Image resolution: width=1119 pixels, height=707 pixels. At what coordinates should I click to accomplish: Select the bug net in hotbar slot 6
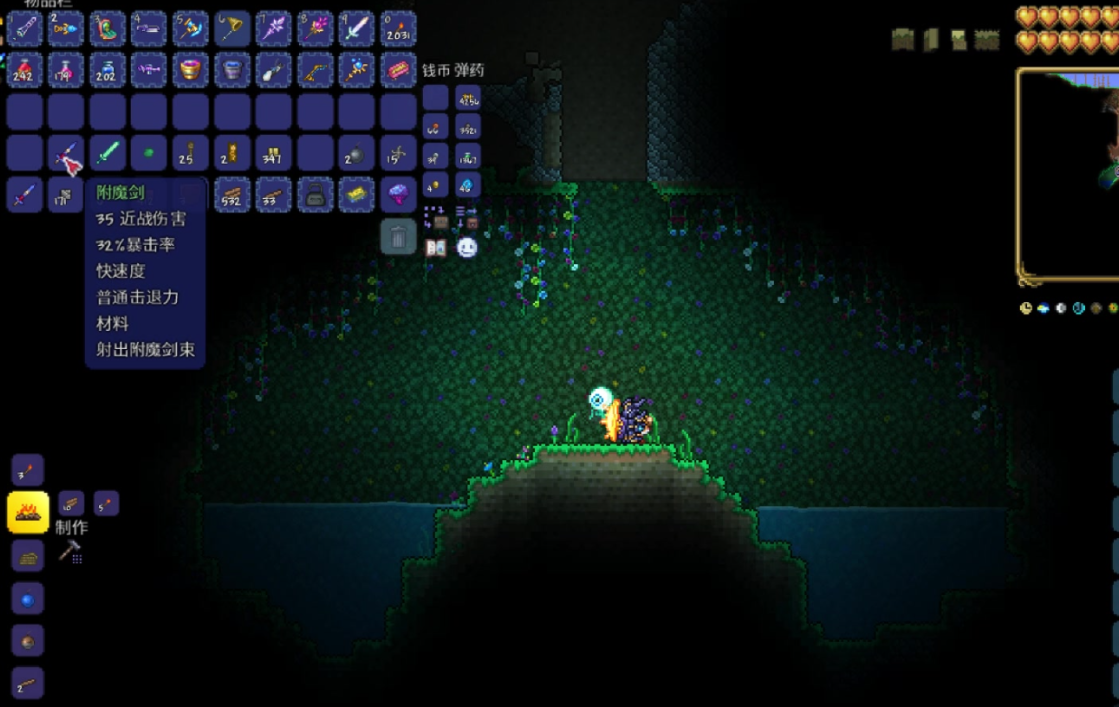tap(232, 29)
